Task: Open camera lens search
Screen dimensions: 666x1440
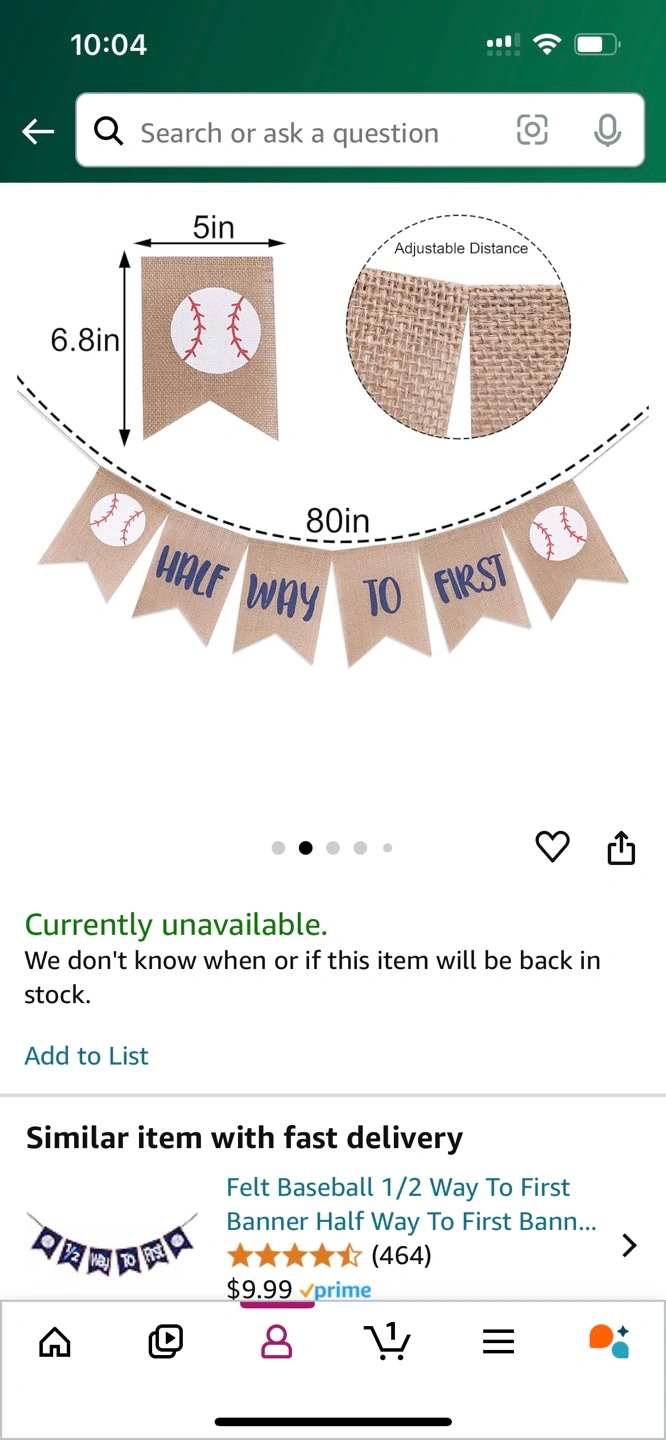Action: click(x=532, y=130)
